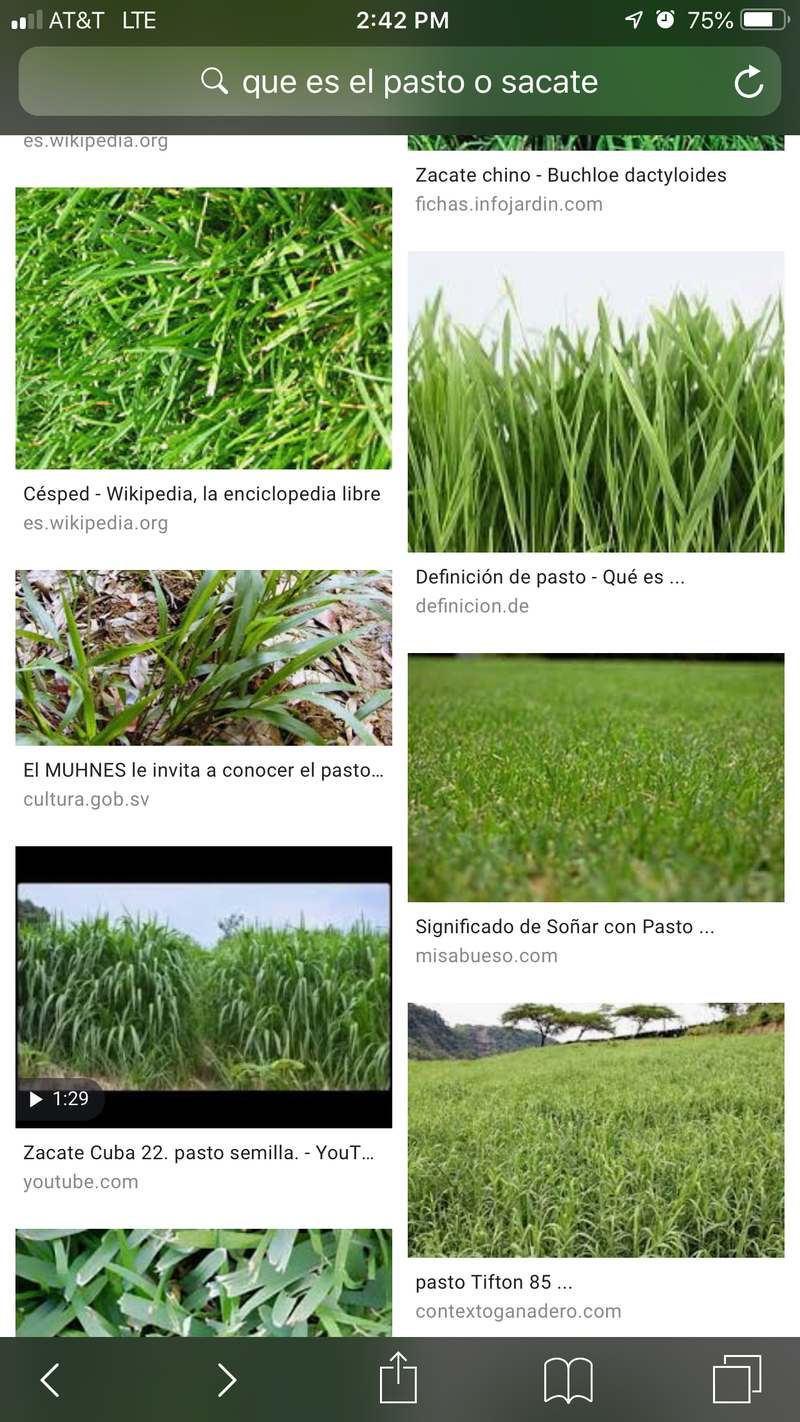
Task: Open pasto Tifton 85 image result
Action: click(x=596, y=1130)
